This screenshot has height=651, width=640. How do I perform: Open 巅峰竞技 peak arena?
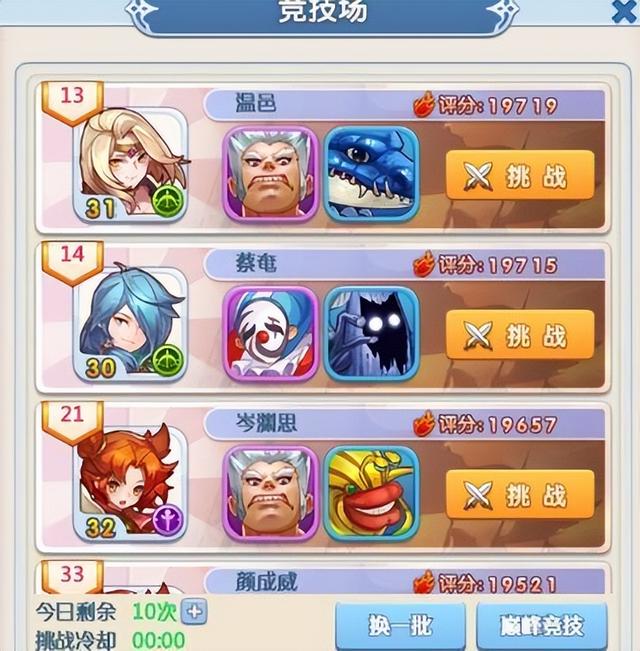click(541, 627)
